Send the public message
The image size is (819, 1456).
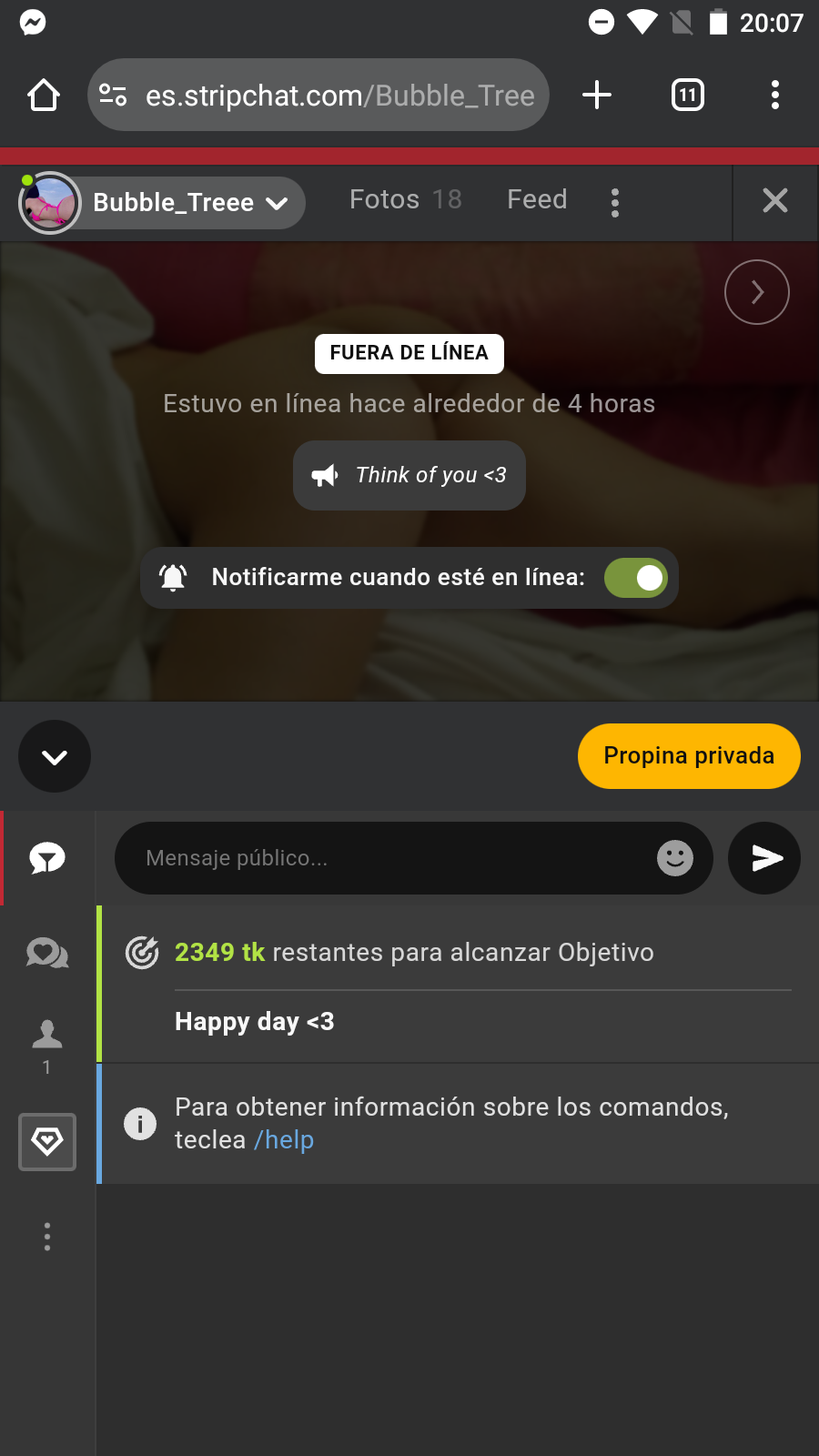(764, 858)
